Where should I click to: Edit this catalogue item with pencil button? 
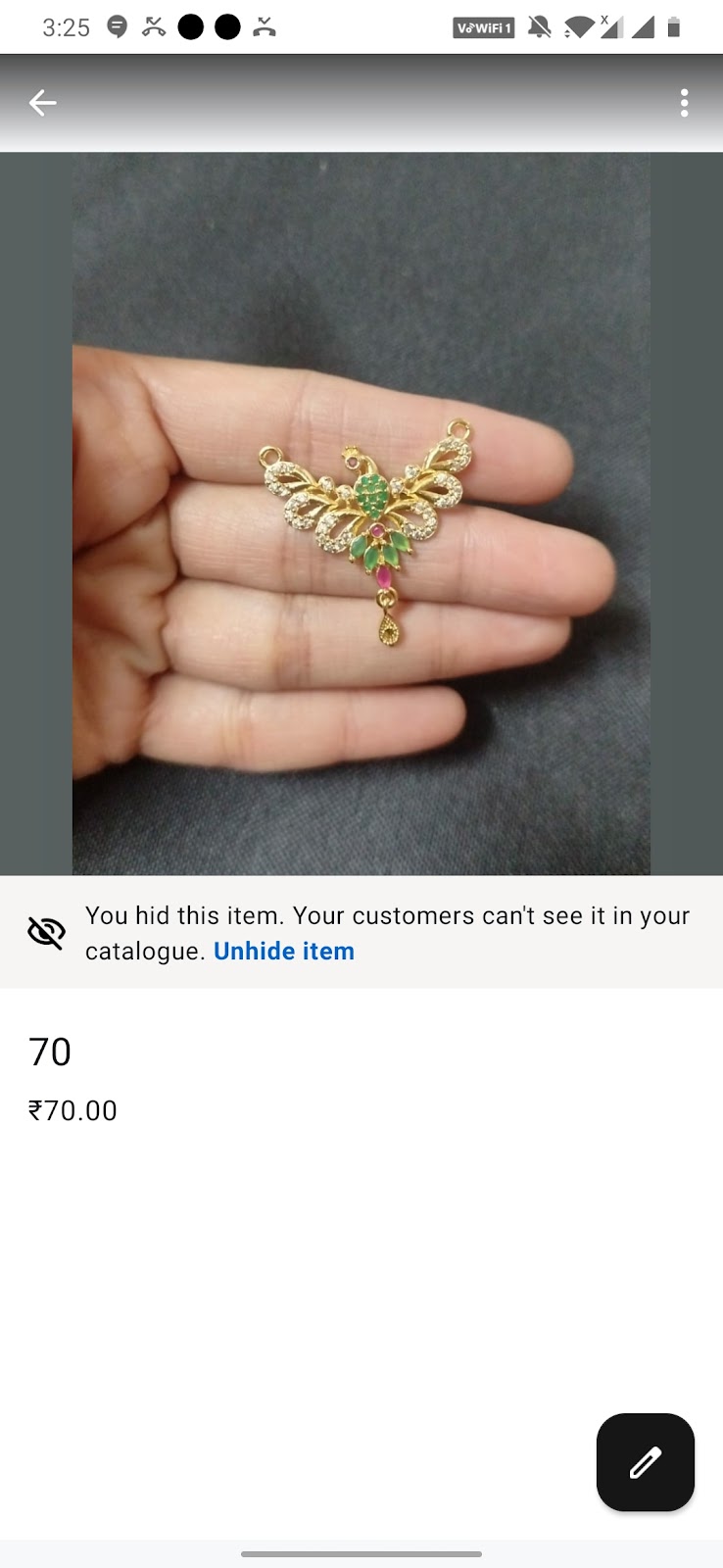coord(645,1462)
